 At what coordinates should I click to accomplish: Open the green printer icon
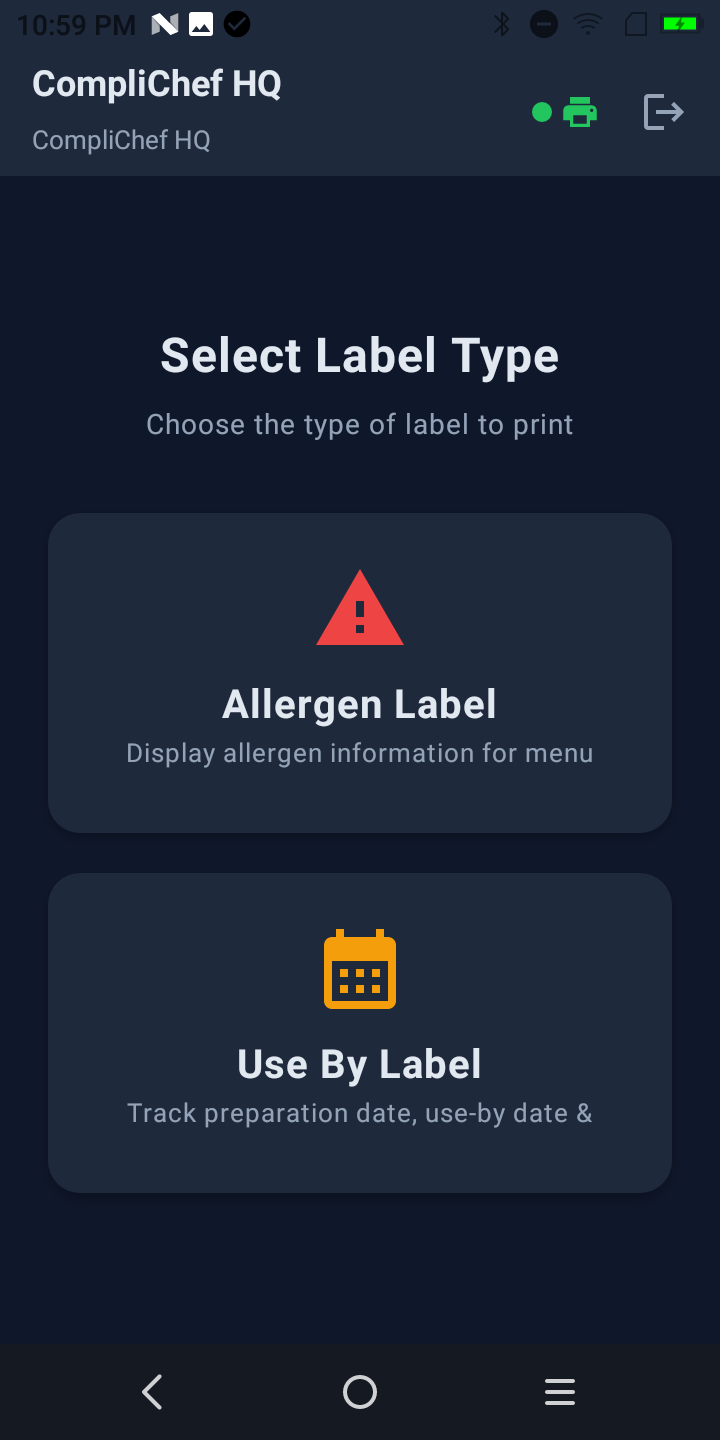579,112
